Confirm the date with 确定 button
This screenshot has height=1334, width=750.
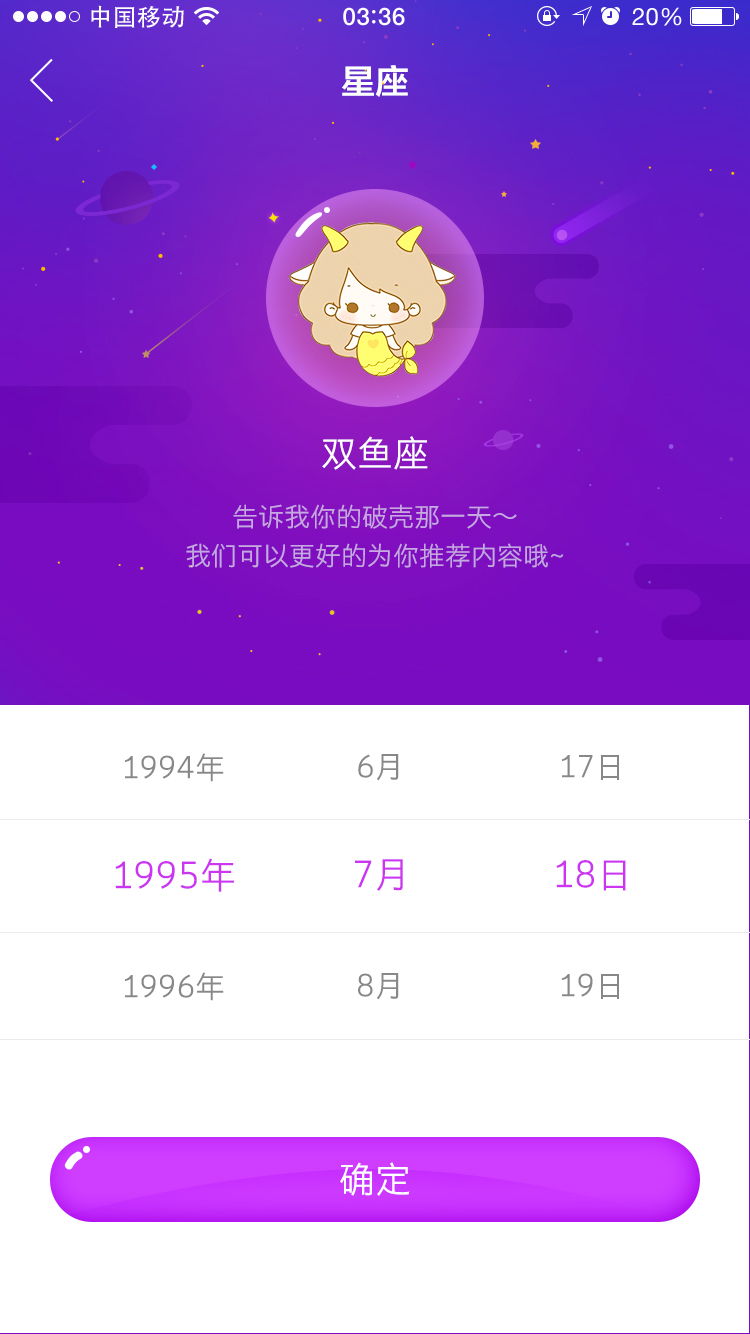pos(375,1179)
